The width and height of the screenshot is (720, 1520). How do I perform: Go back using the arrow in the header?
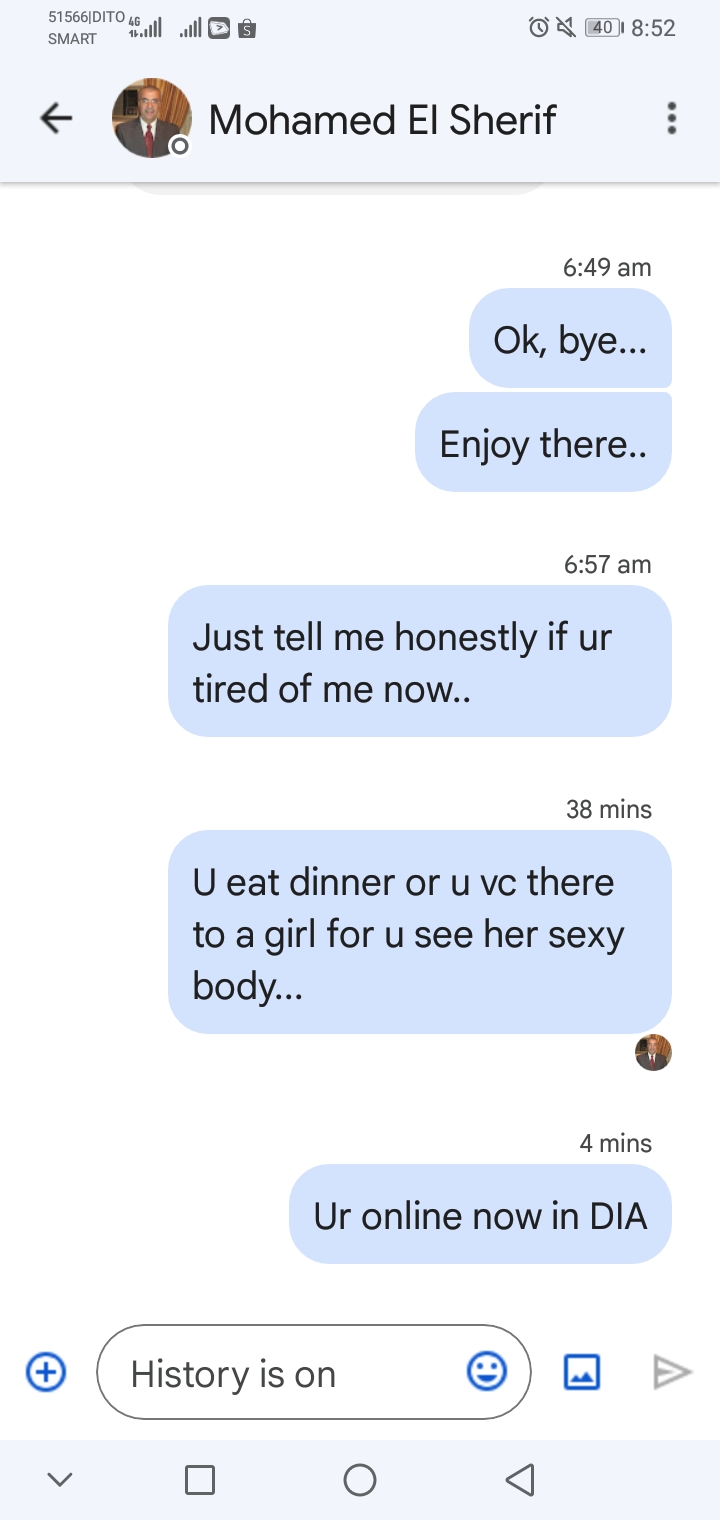pyautogui.click(x=56, y=119)
